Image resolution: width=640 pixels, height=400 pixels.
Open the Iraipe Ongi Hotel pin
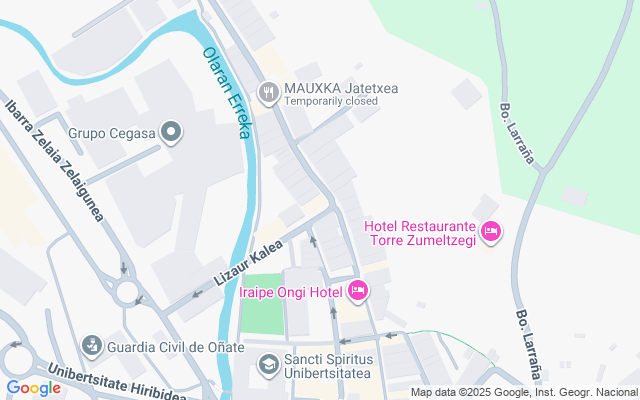coord(358,292)
